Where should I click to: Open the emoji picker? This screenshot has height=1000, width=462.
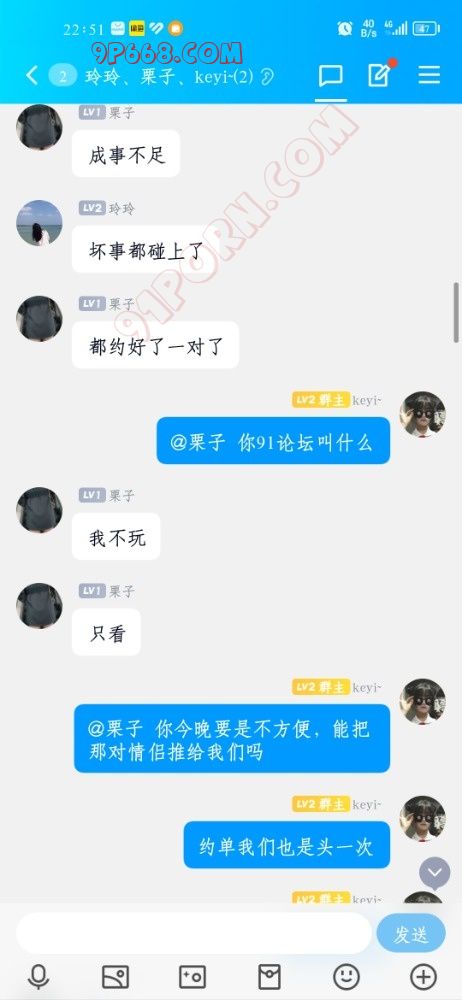(346, 976)
